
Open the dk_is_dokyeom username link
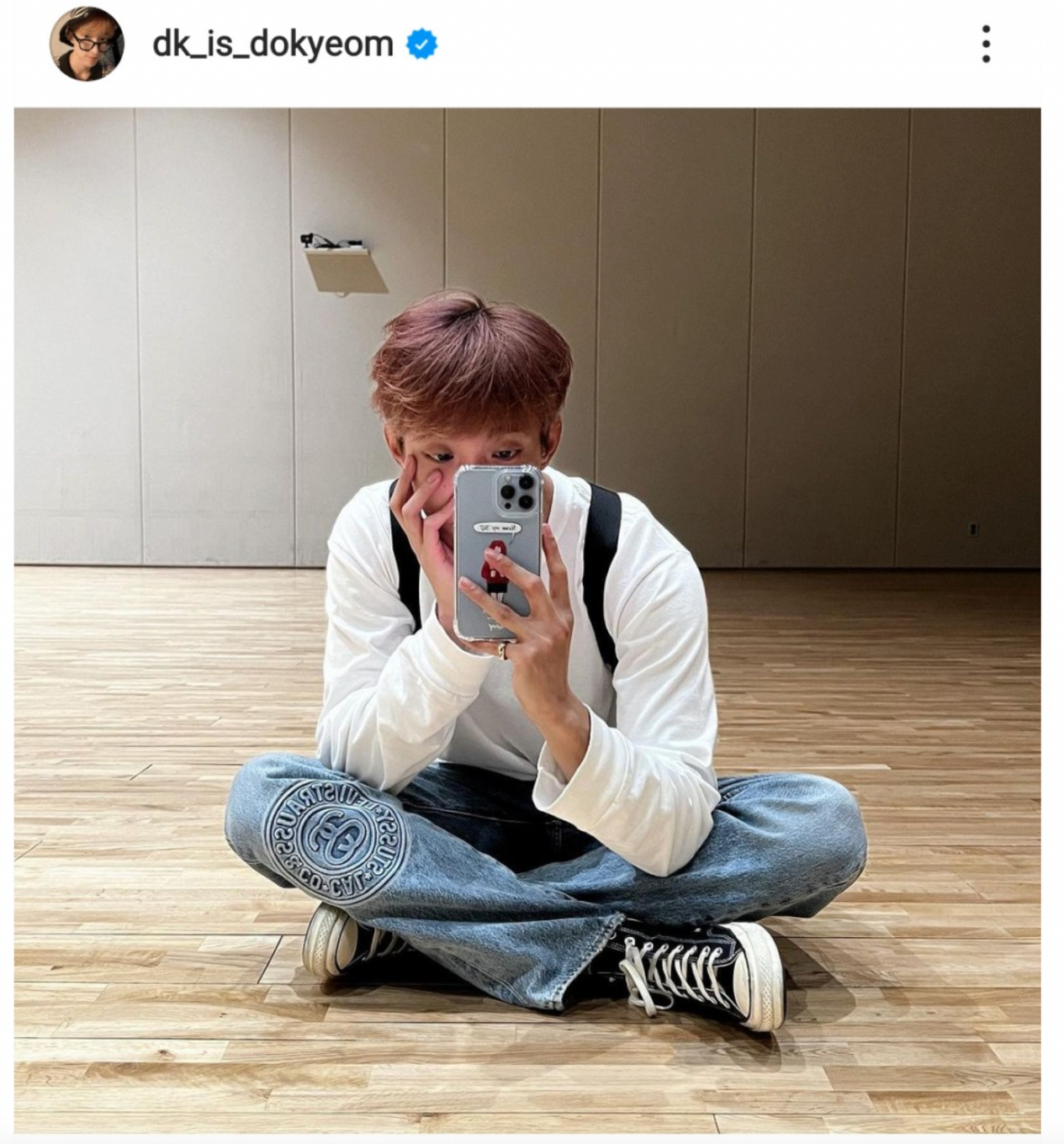point(273,44)
